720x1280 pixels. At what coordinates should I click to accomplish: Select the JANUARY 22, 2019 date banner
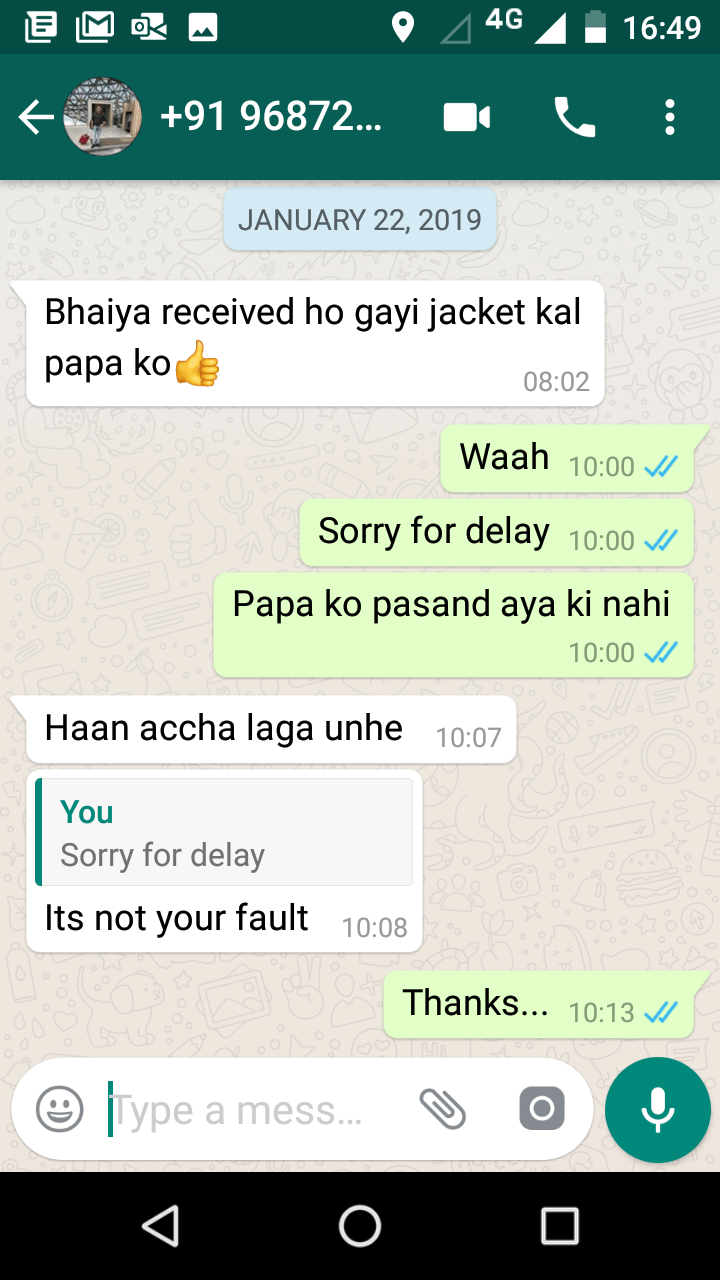(x=360, y=219)
